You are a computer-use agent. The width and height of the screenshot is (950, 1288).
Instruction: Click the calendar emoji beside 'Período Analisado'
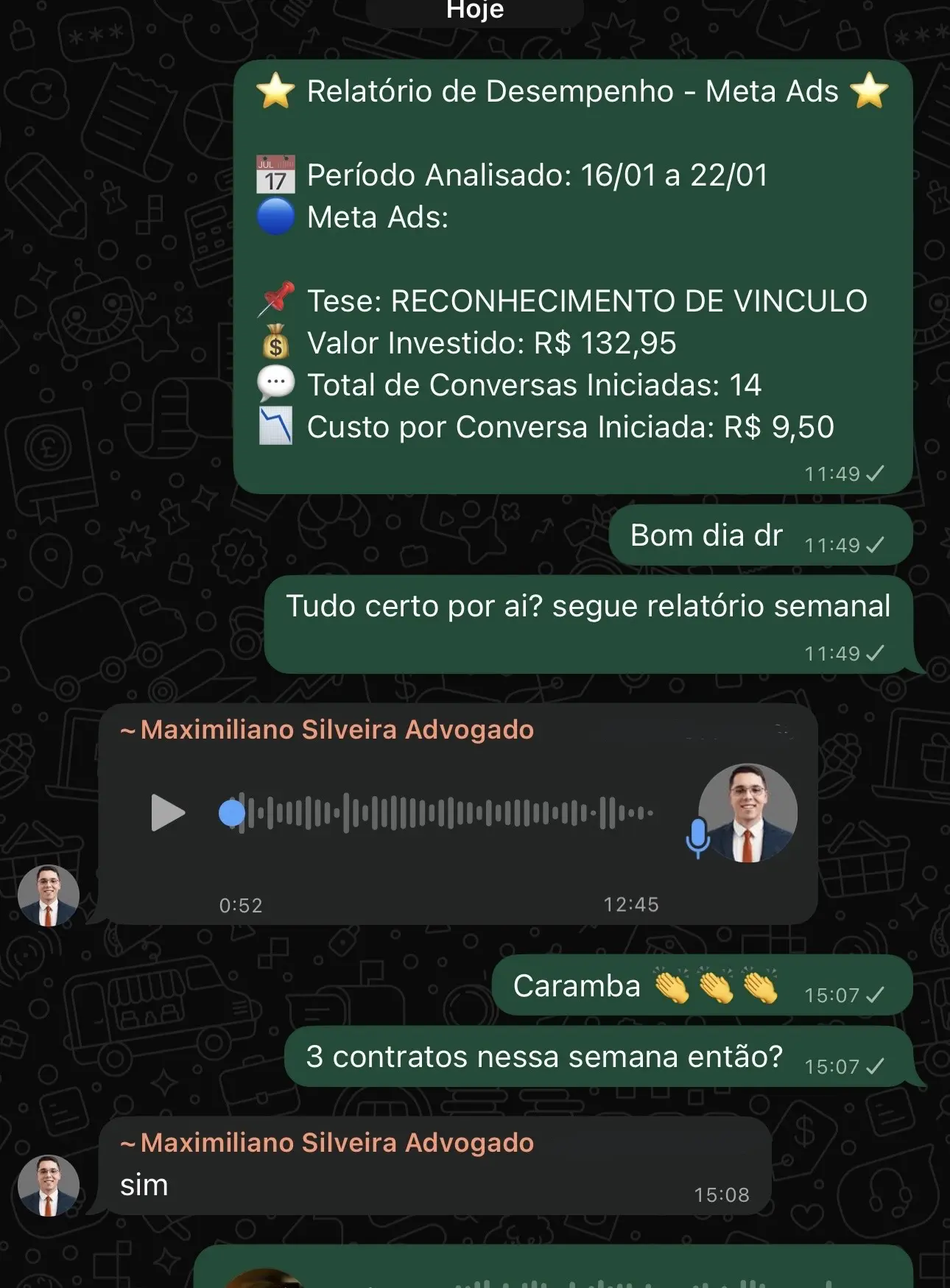275,175
